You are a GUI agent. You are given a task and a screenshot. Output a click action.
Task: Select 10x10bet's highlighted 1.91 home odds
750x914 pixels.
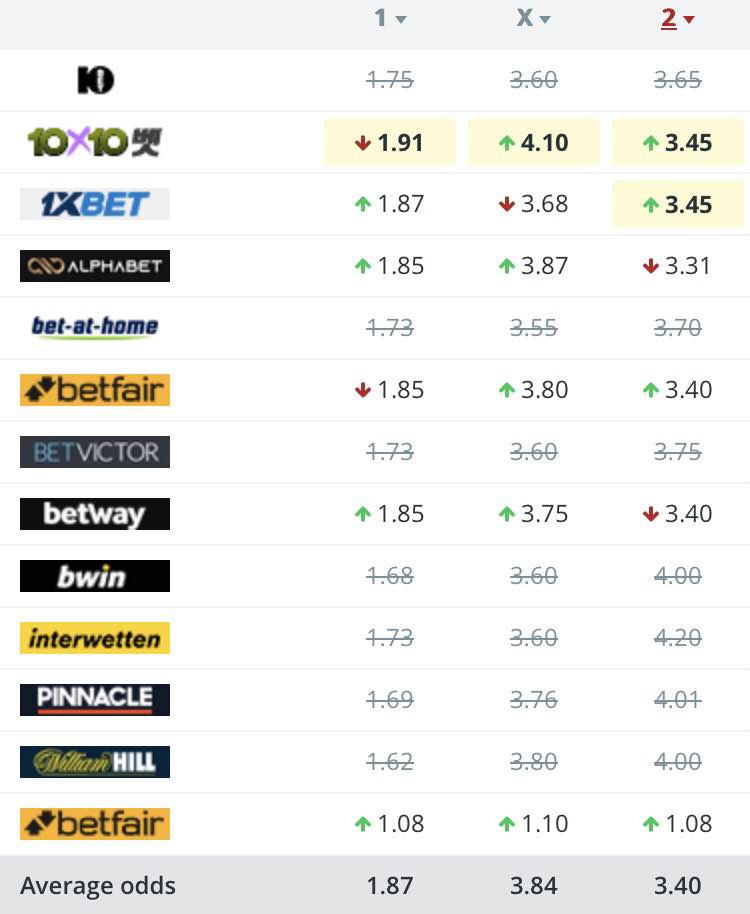click(390, 142)
